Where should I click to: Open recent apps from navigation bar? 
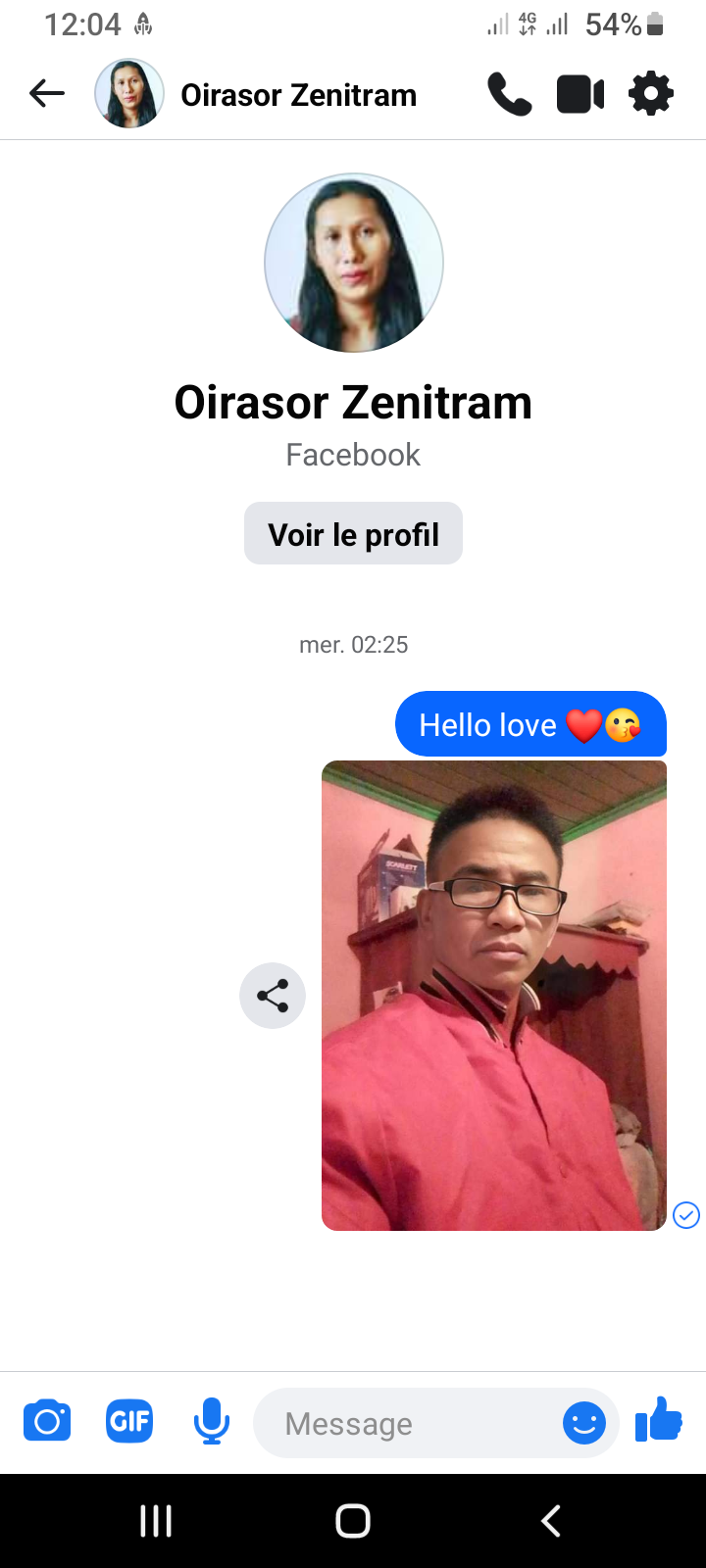point(156,1521)
